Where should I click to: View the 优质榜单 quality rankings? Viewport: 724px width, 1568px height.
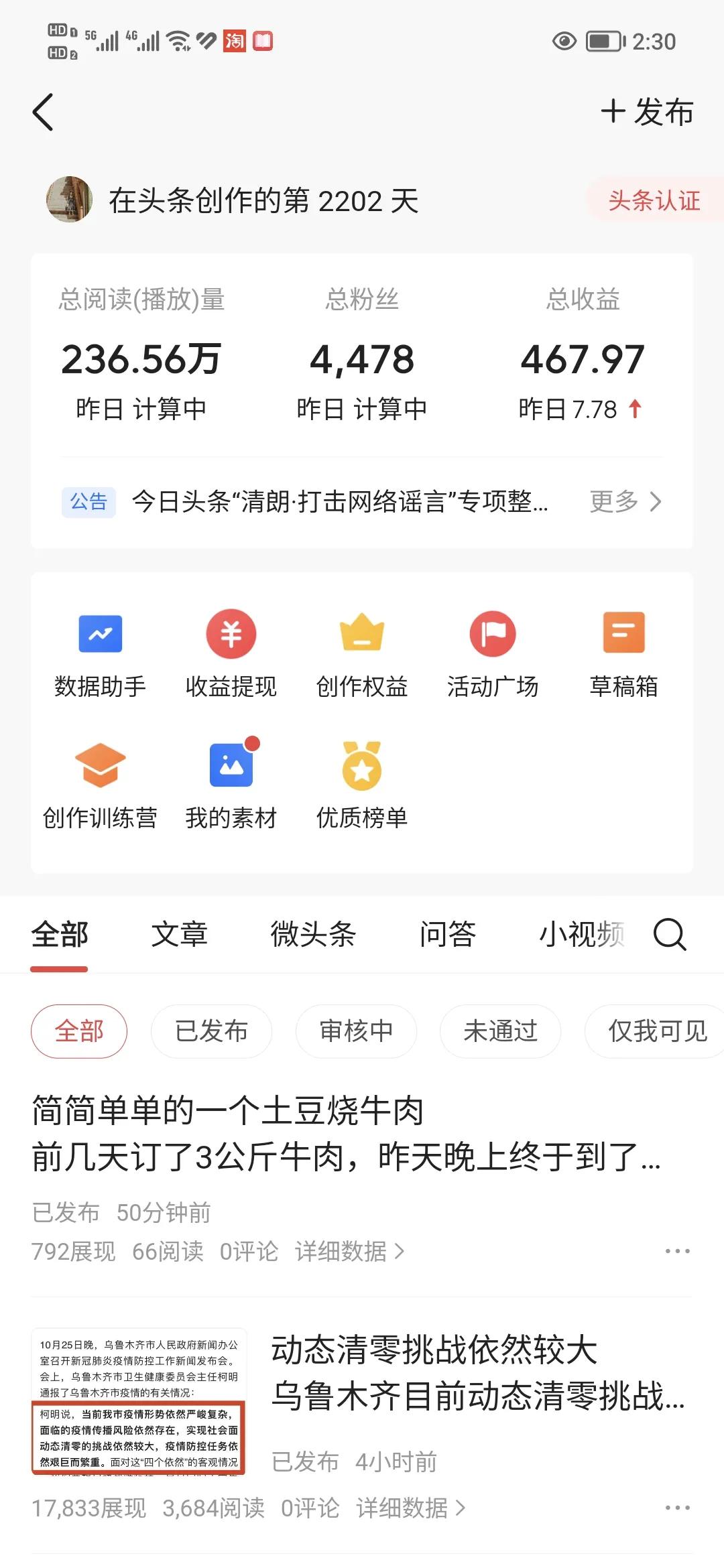click(362, 787)
